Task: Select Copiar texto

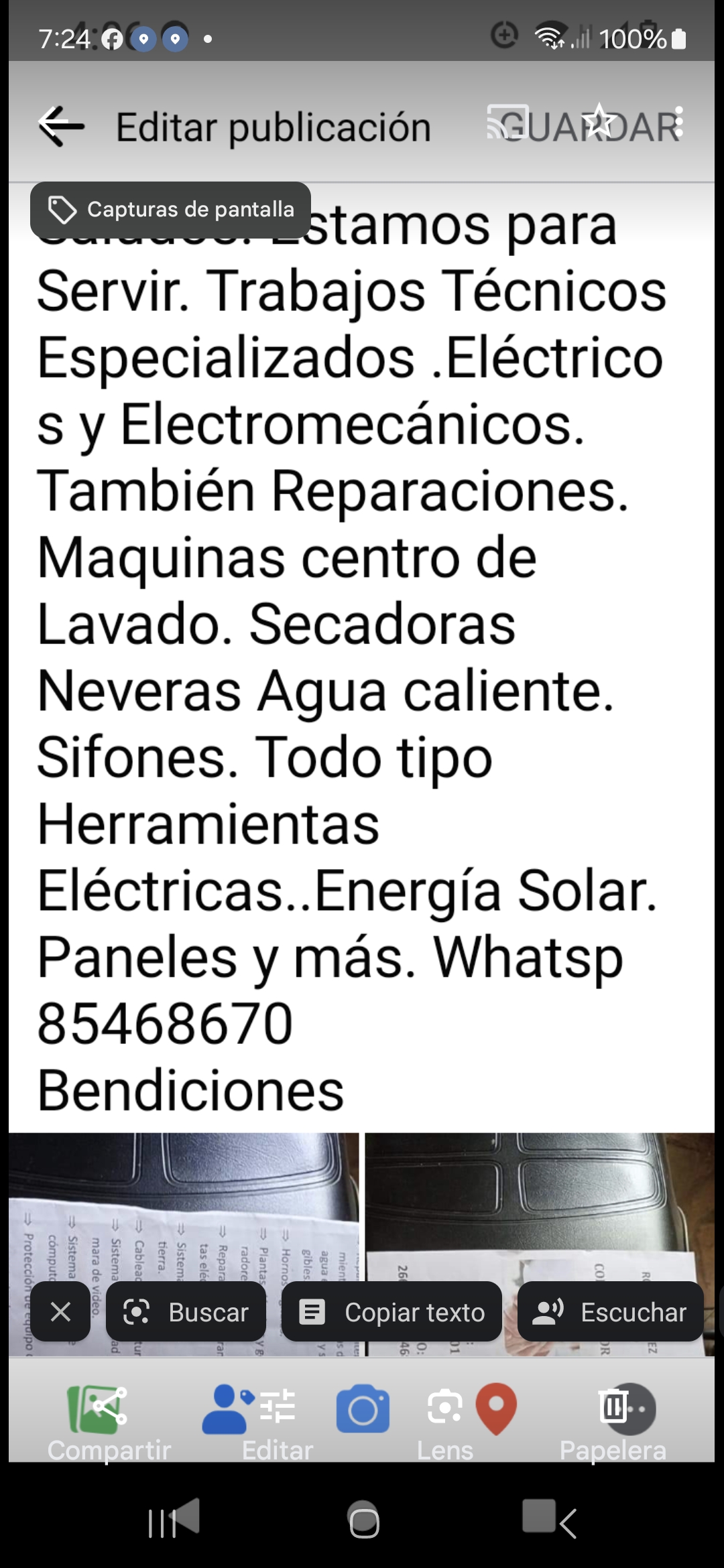Action: click(391, 1311)
